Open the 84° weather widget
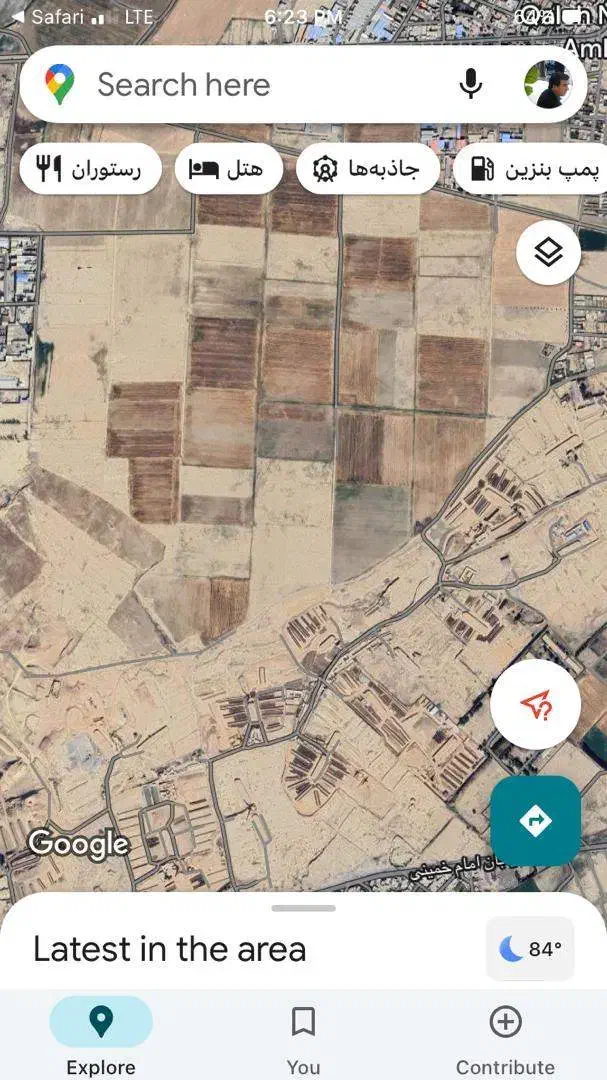This screenshot has width=607, height=1080. (530, 949)
